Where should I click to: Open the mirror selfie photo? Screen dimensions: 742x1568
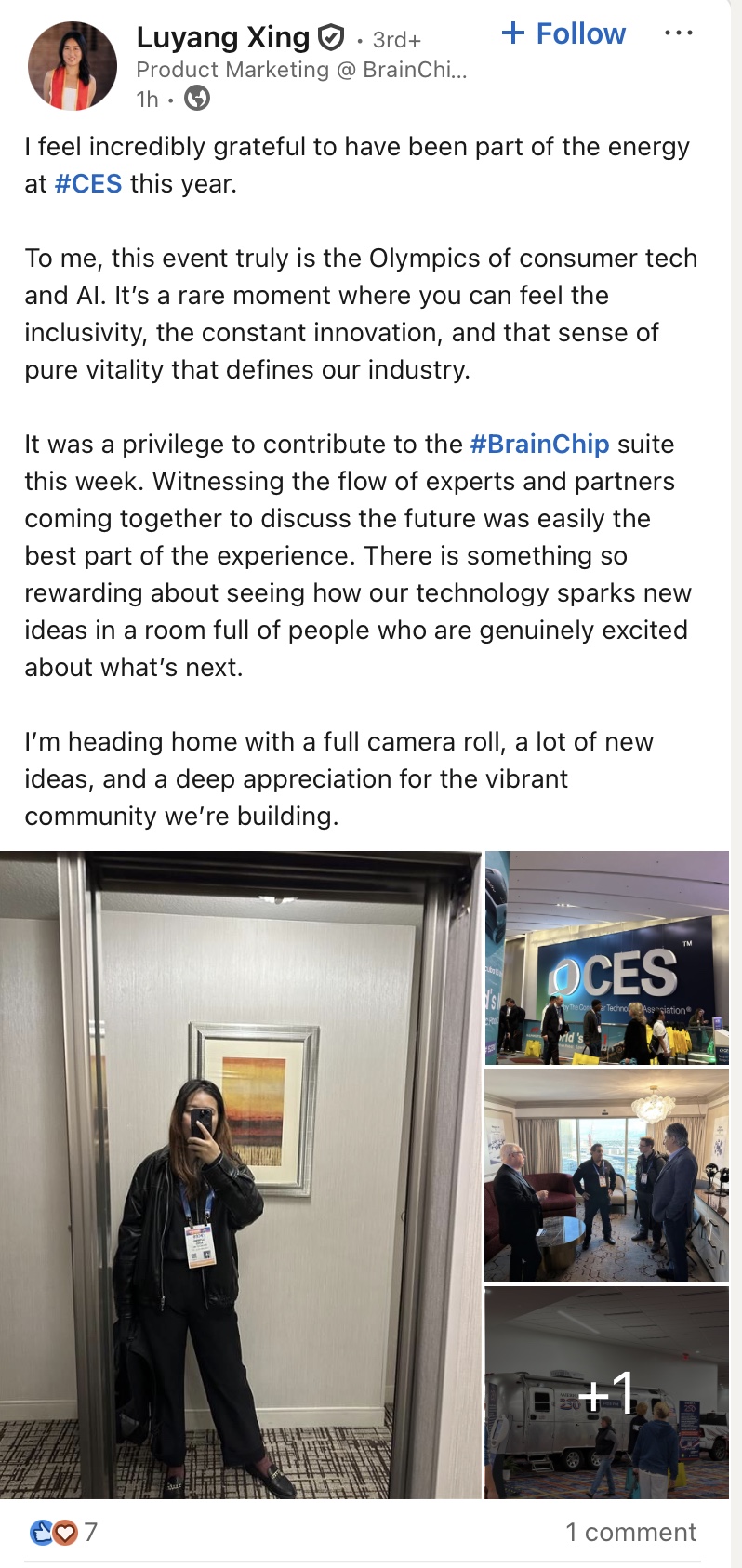coord(240,1174)
